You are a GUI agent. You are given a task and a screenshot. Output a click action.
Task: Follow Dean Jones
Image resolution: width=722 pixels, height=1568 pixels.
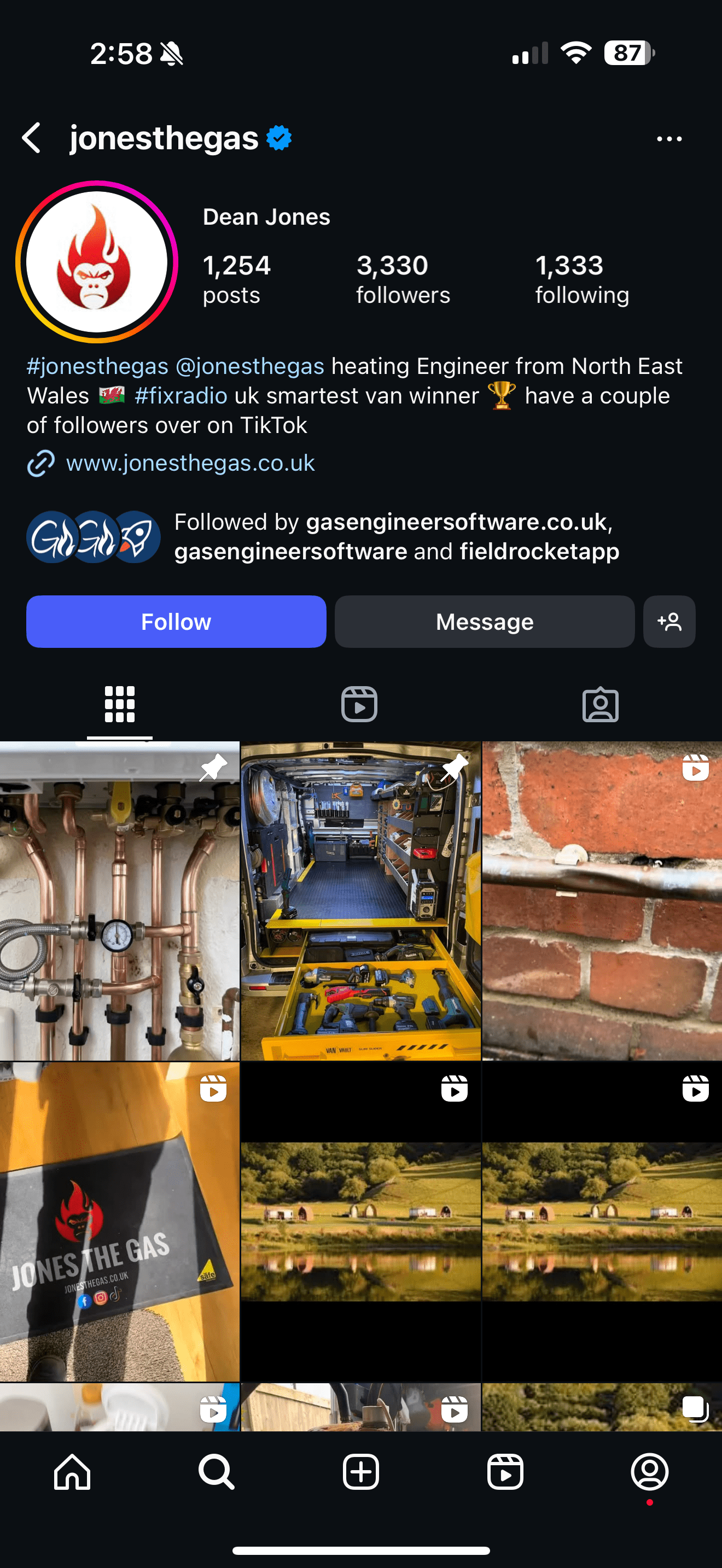176,622
